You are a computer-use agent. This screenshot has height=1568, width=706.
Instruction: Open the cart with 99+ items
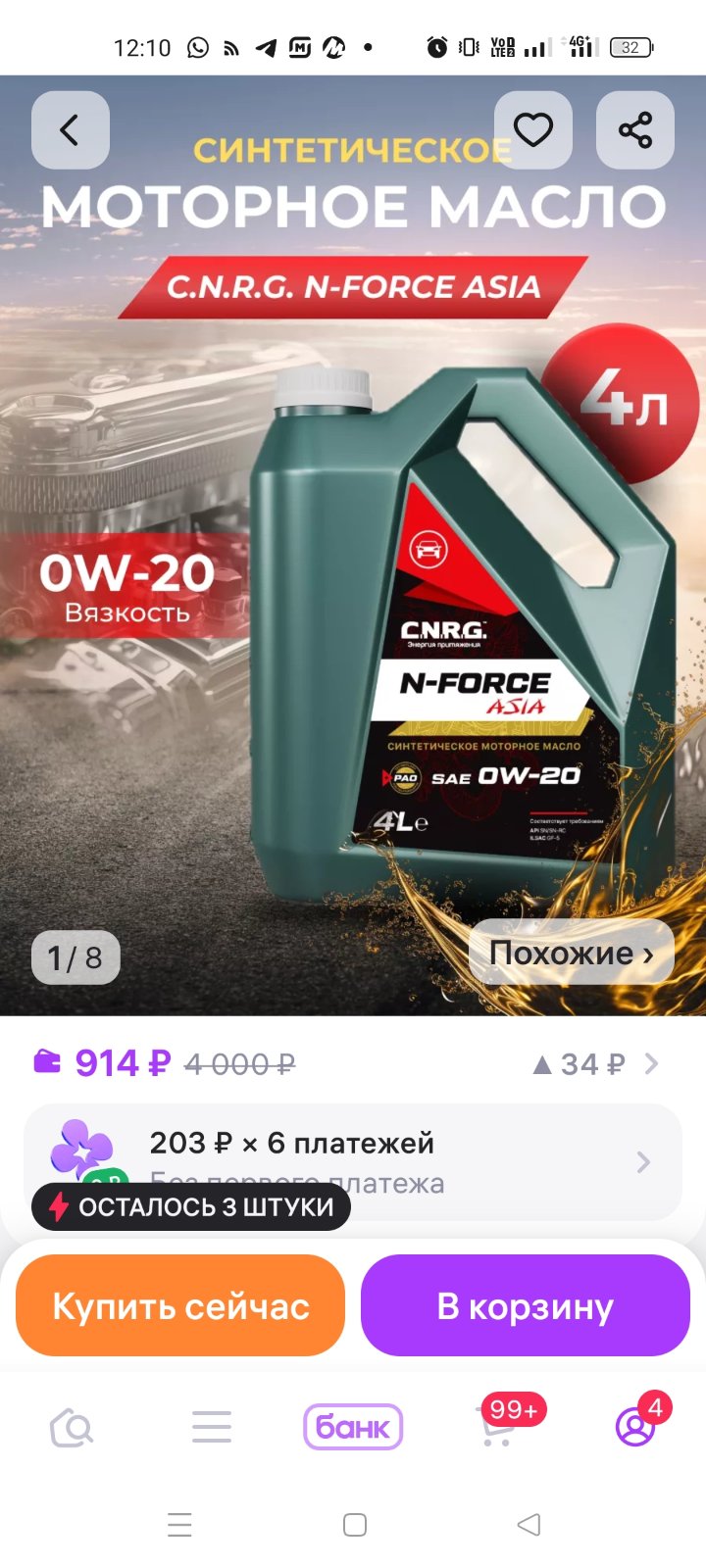[x=498, y=1423]
